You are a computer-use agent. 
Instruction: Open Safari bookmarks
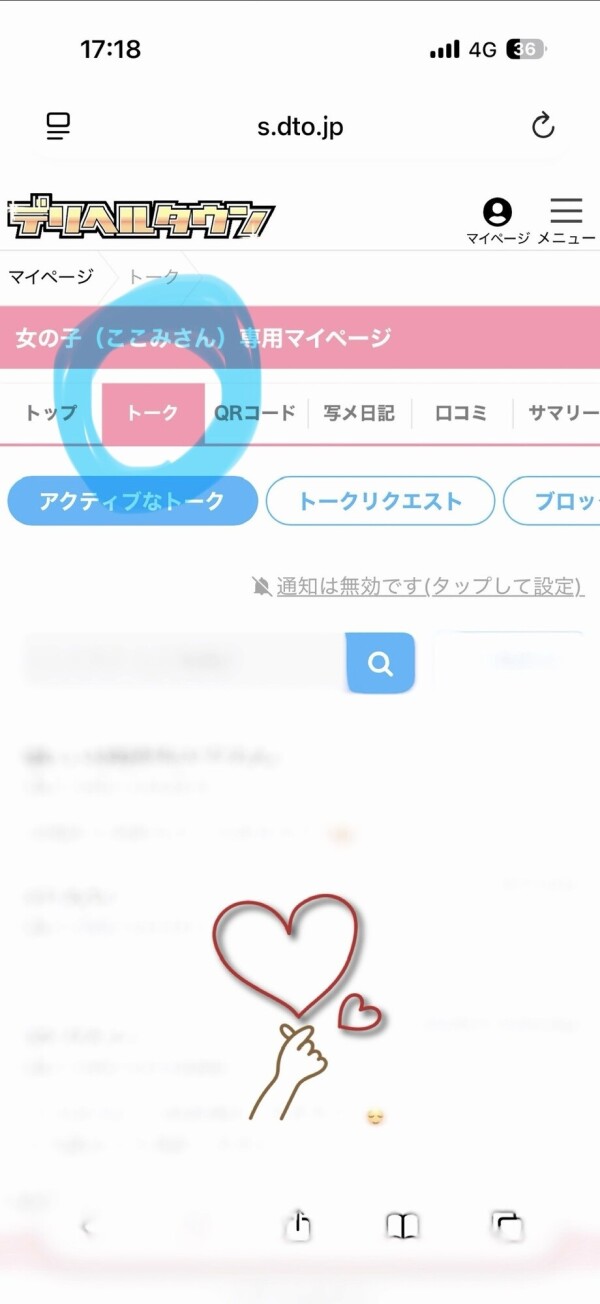[402, 1226]
